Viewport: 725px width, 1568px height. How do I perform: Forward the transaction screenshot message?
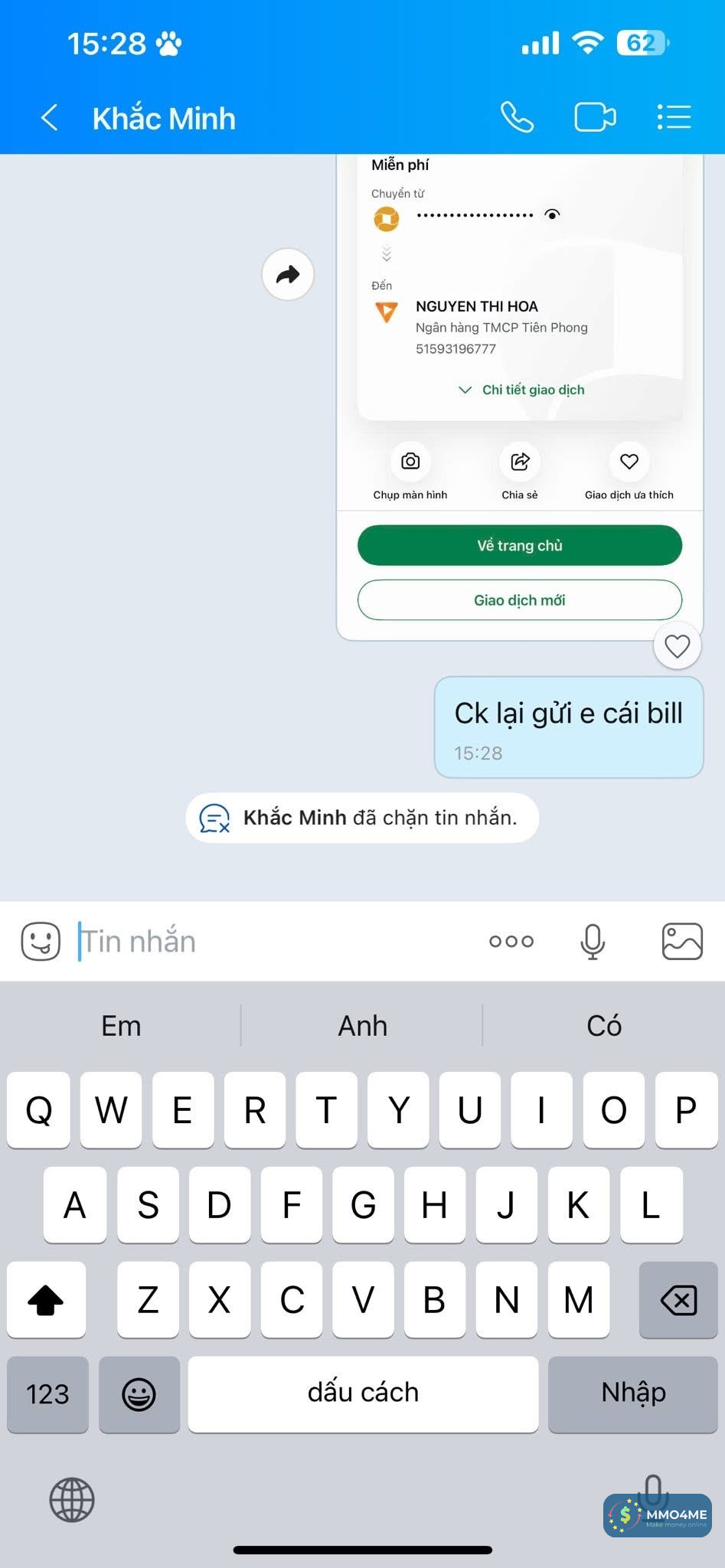click(x=288, y=274)
